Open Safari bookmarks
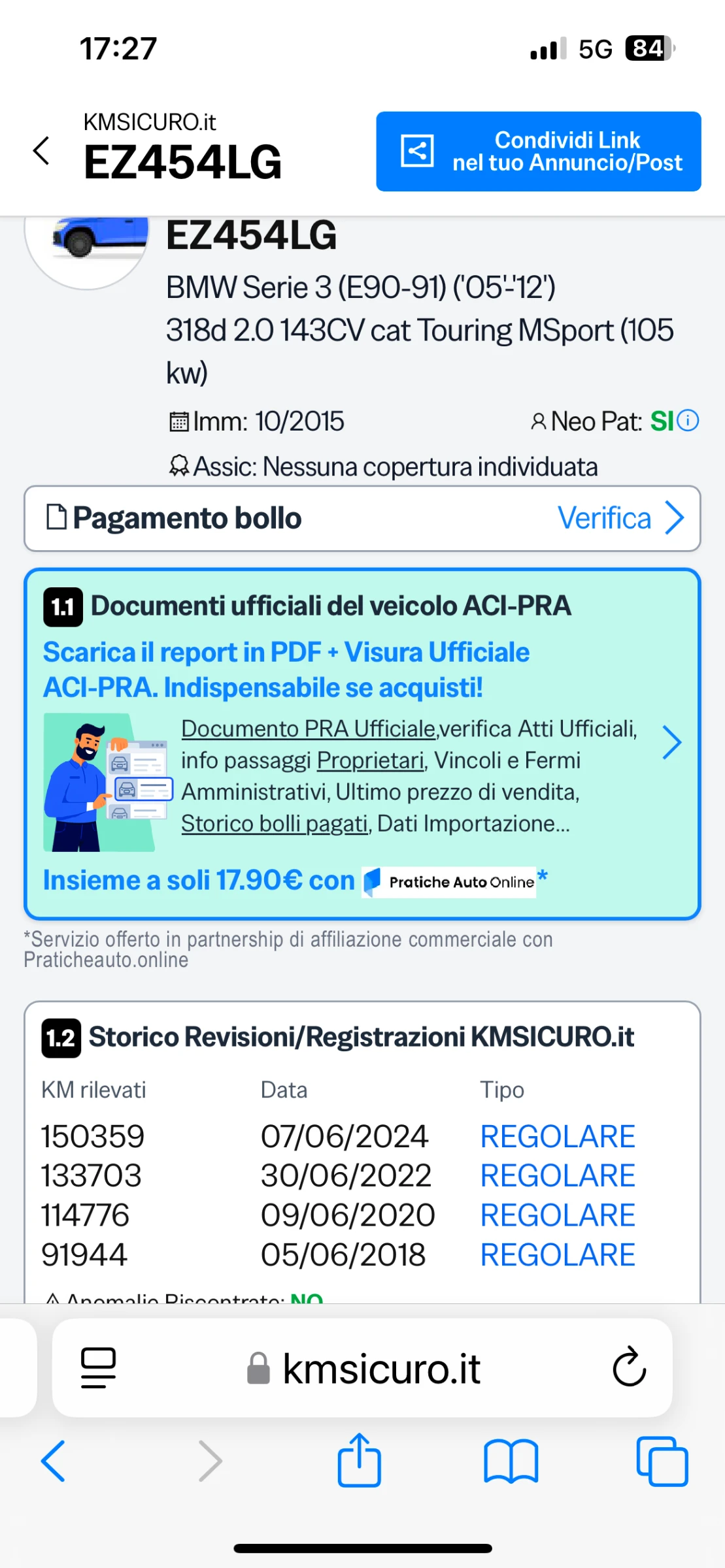The image size is (725, 1568). point(511,1460)
